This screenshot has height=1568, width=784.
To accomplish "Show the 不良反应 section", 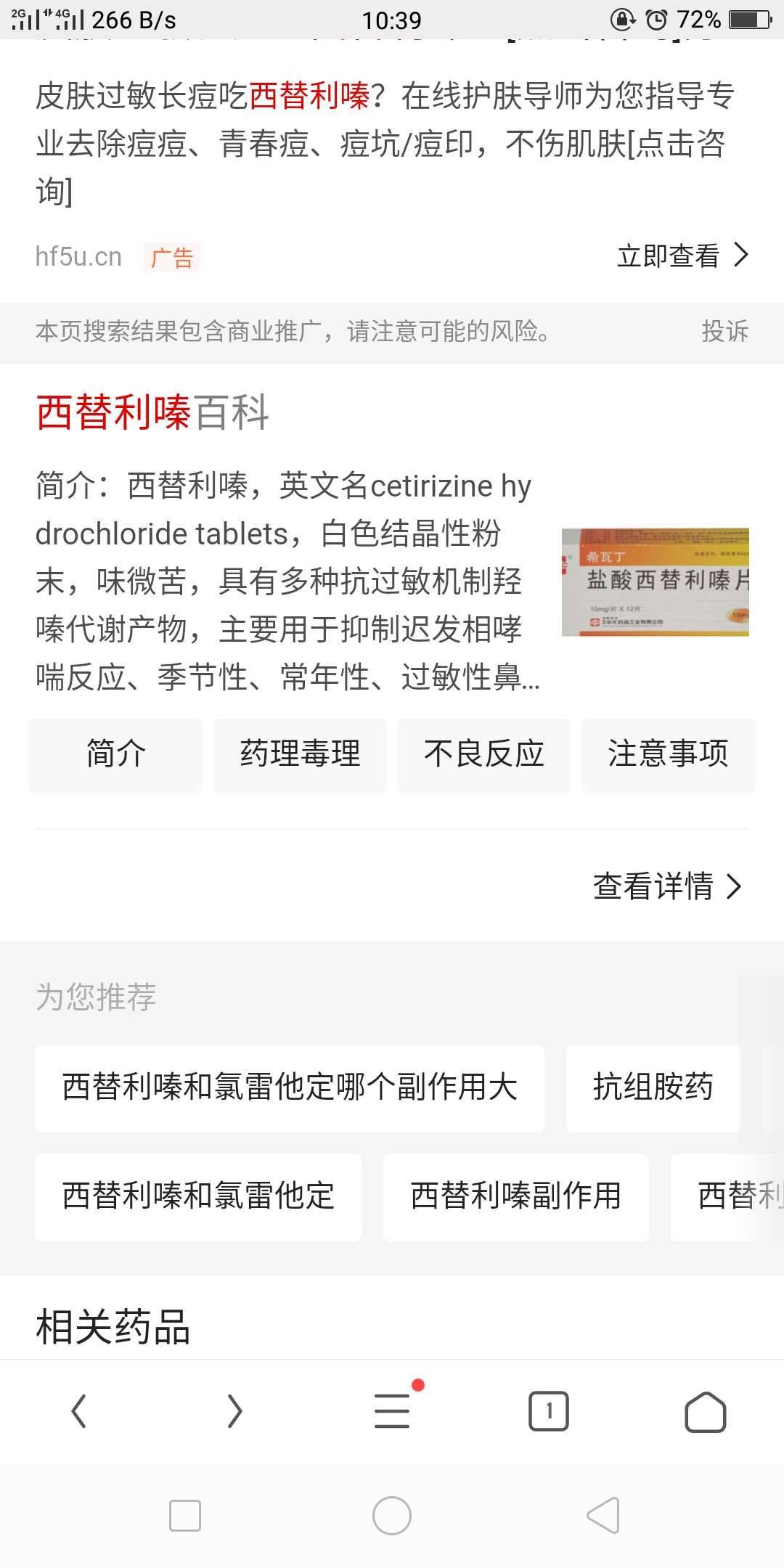I will [x=483, y=754].
